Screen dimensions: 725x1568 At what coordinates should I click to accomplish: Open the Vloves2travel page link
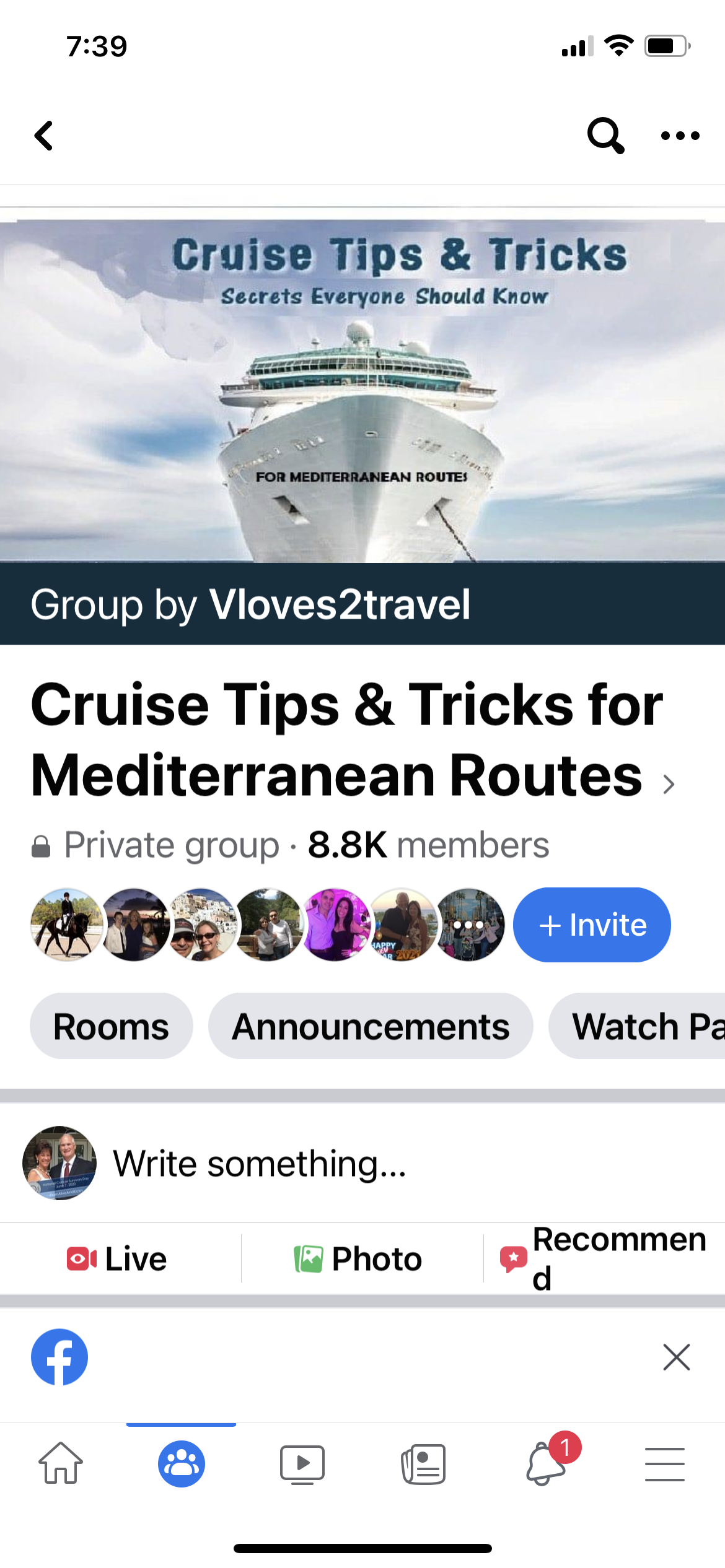[x=340, y=604]
